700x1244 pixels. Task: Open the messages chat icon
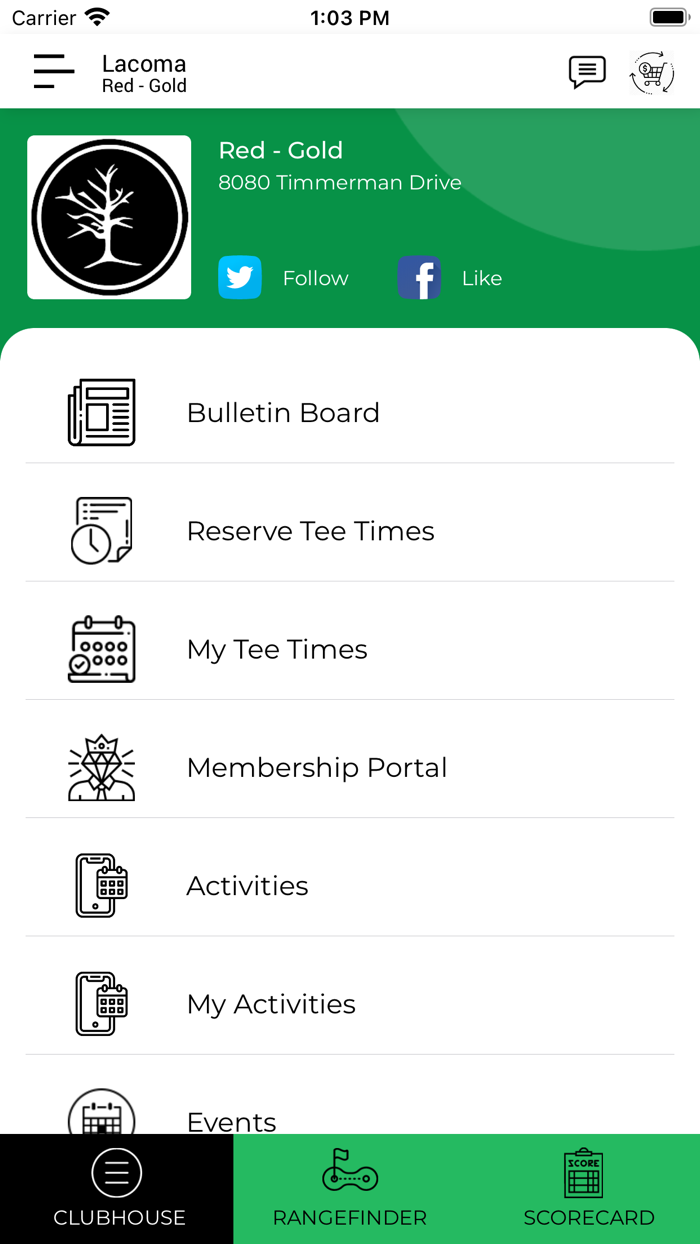pos(587,72)
